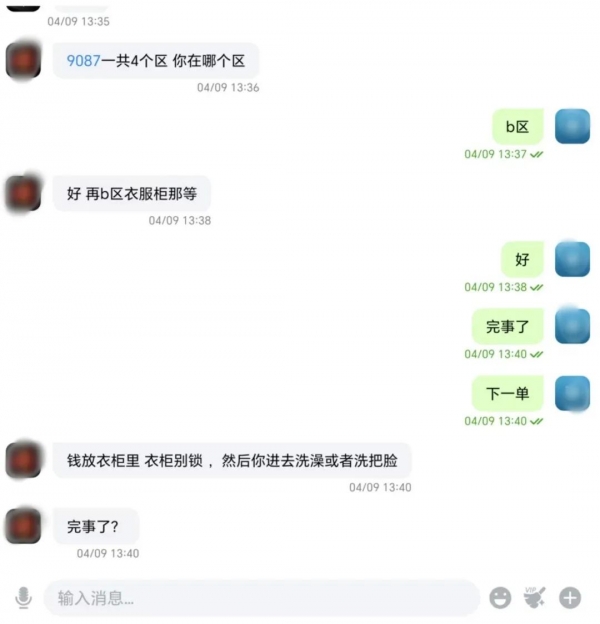Open the plus attachments menu
This screenshot has height=624, width=600.
(x=570, y=598)
